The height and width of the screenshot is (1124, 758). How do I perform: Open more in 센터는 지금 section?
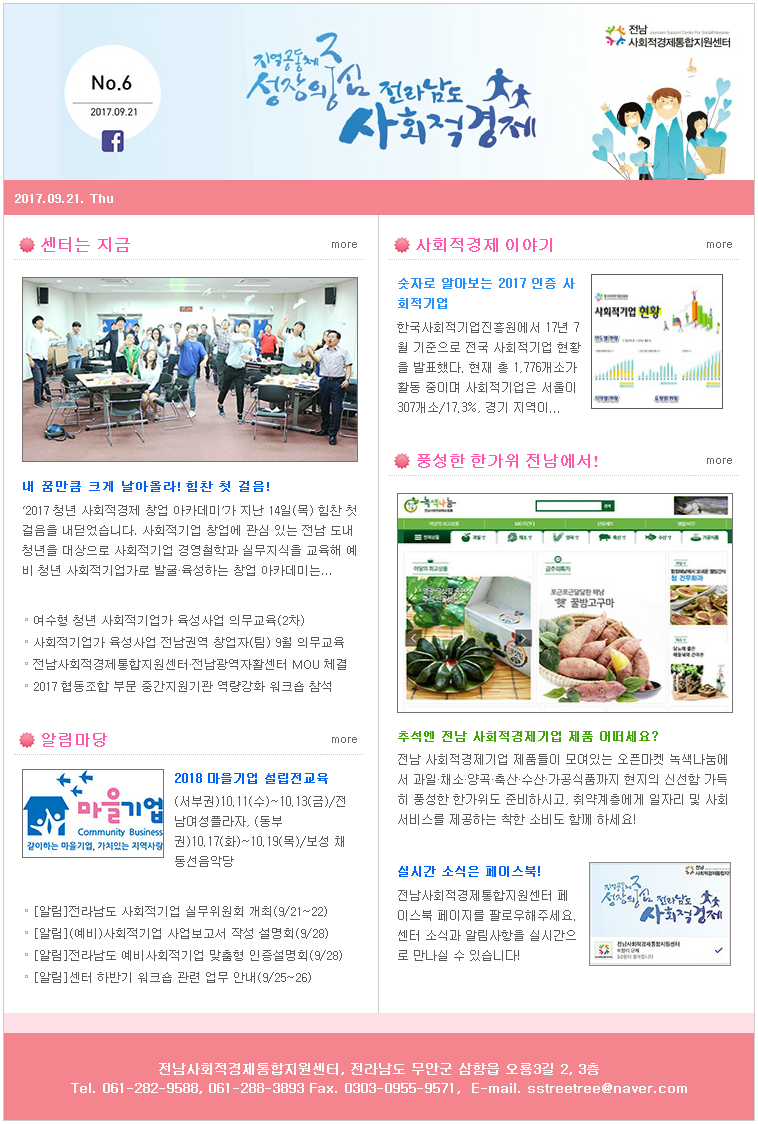pyautogui.click(x=344, y=244)
